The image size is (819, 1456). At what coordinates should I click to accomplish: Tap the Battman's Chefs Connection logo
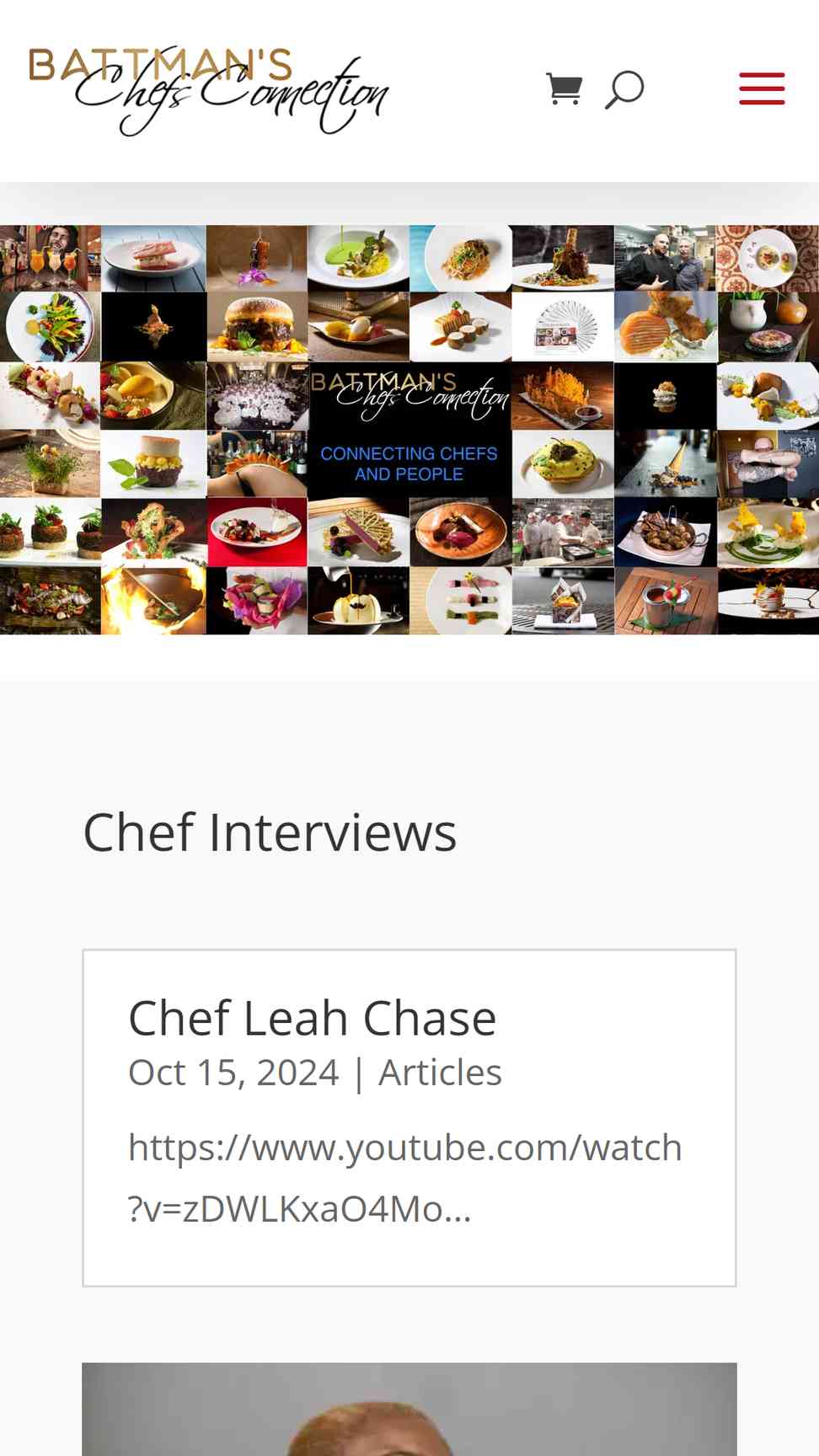209,91
